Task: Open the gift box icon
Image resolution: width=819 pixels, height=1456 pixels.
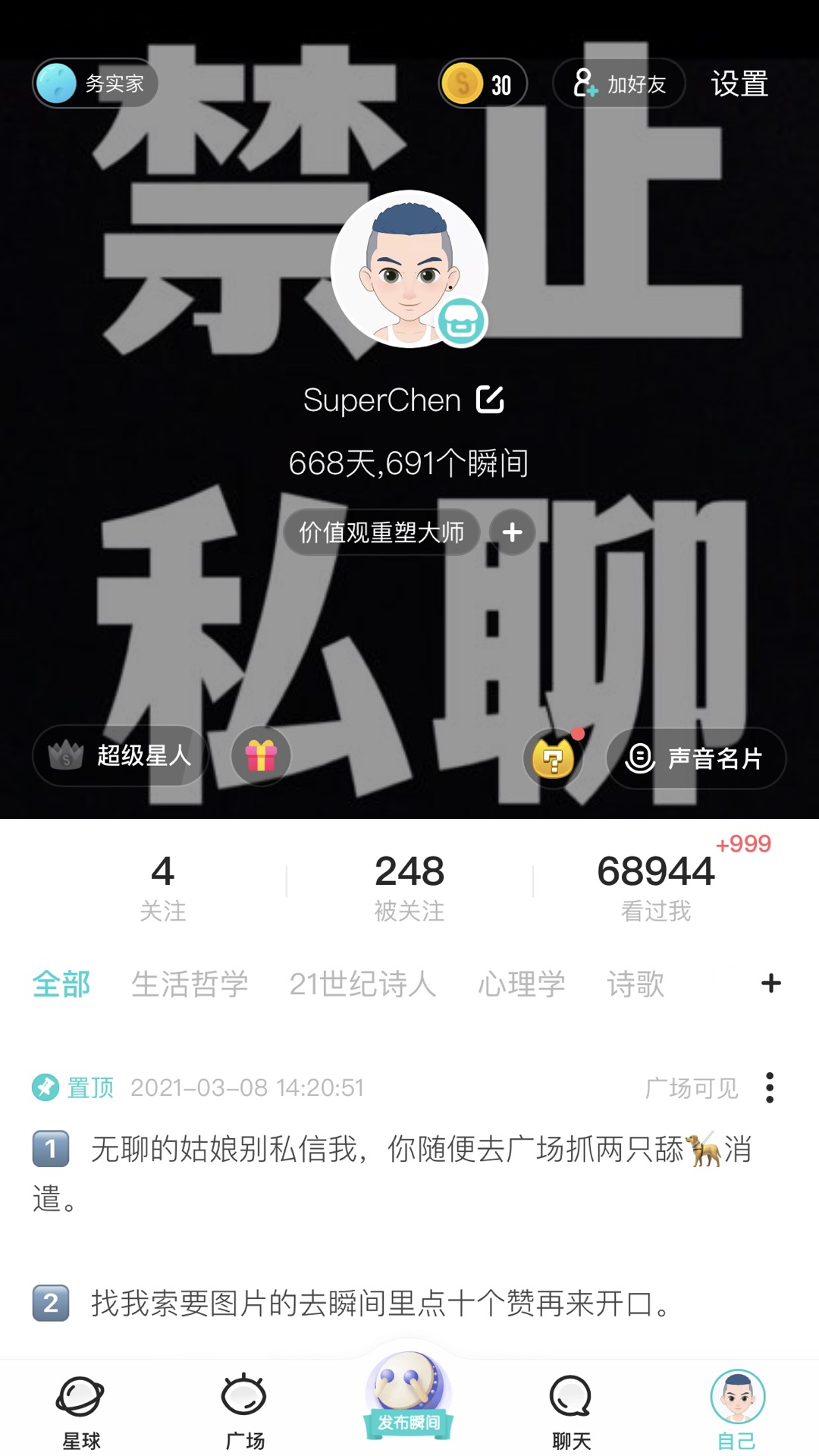Action: (261, 756)
